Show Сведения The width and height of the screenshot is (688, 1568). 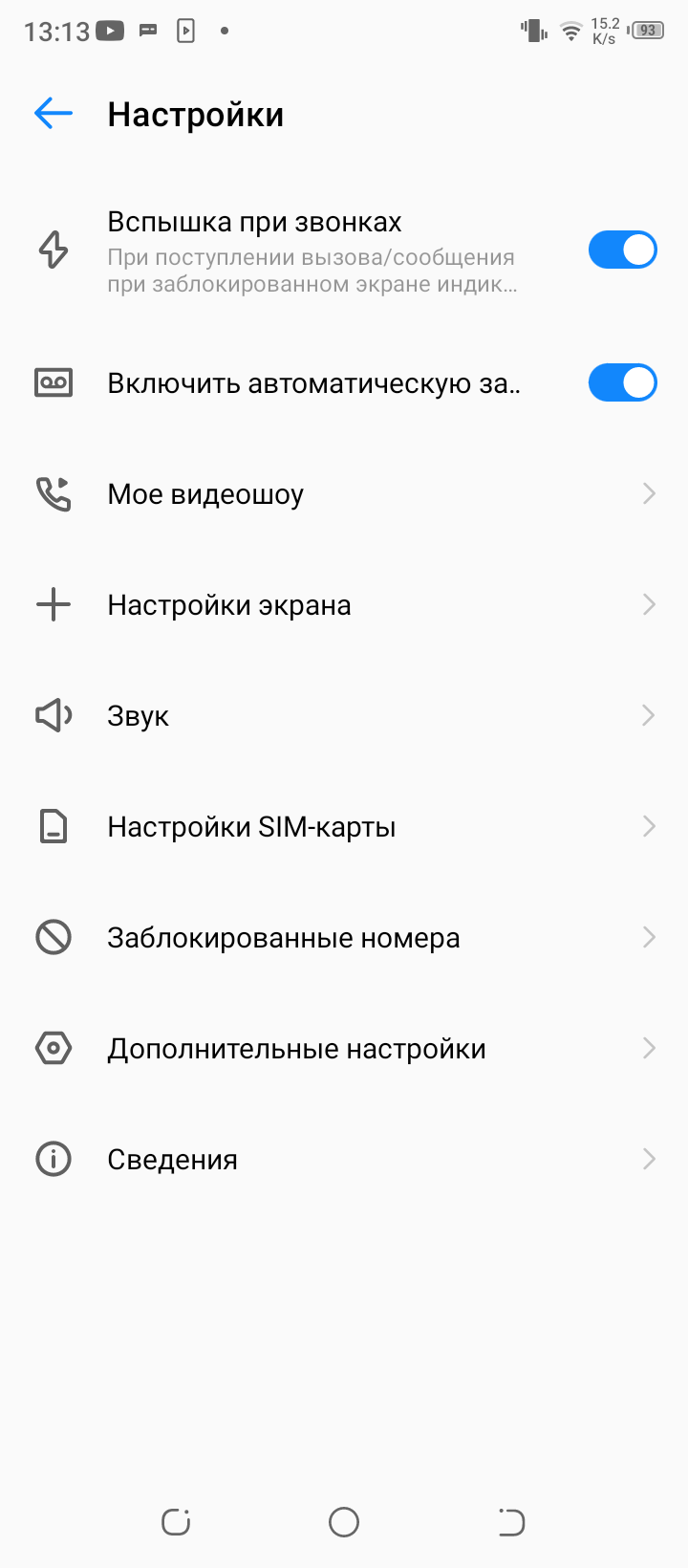coord(344,1160)
